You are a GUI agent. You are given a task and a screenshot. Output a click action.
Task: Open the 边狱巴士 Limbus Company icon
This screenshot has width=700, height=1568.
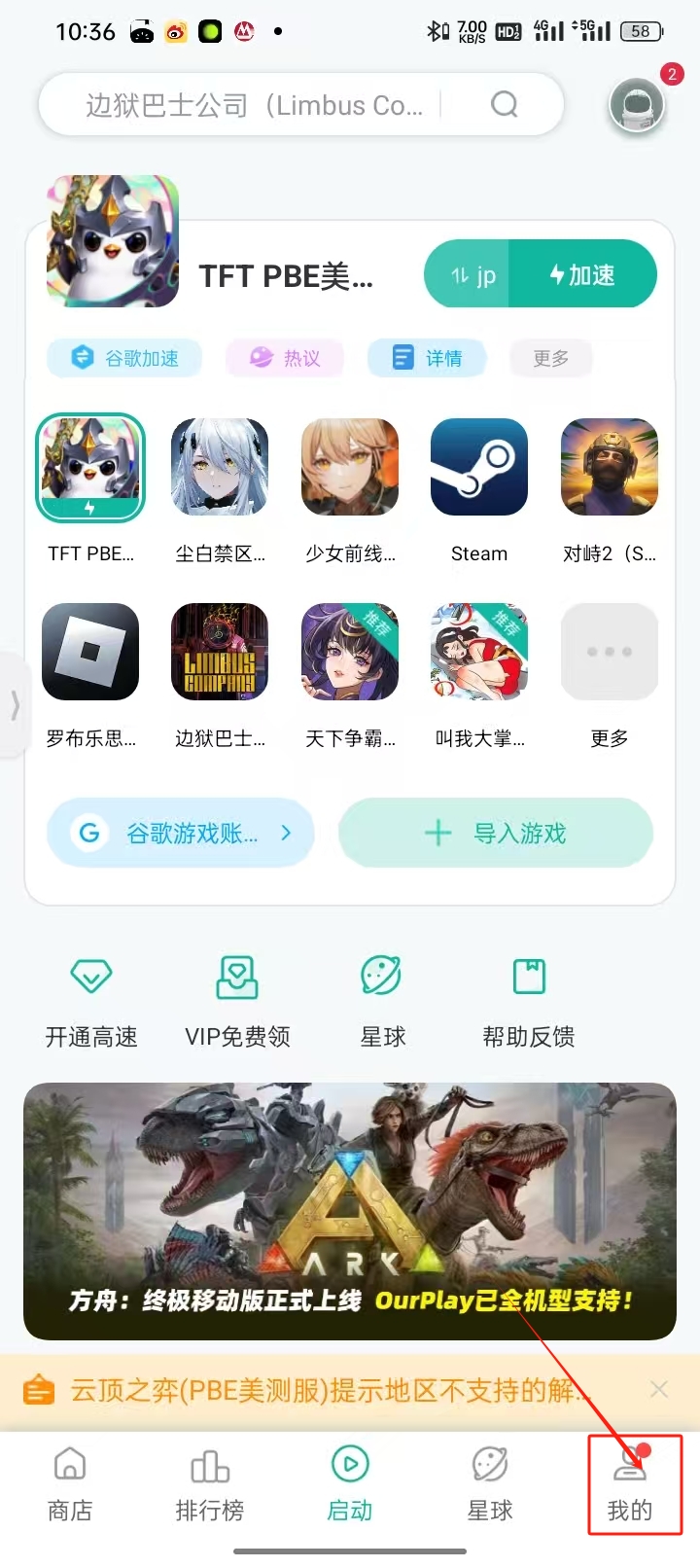coord(220,654)
